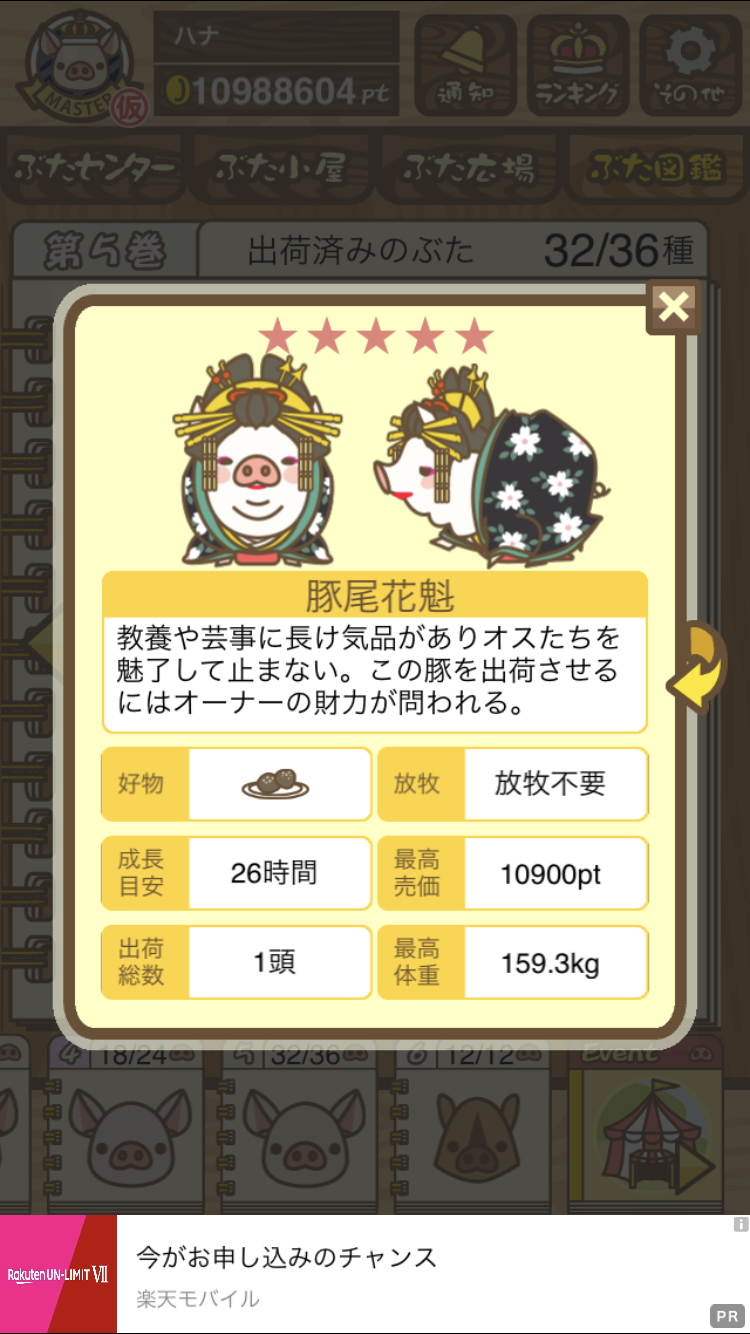
Task: Open the 通知 bell button
Action: point(466,65)
